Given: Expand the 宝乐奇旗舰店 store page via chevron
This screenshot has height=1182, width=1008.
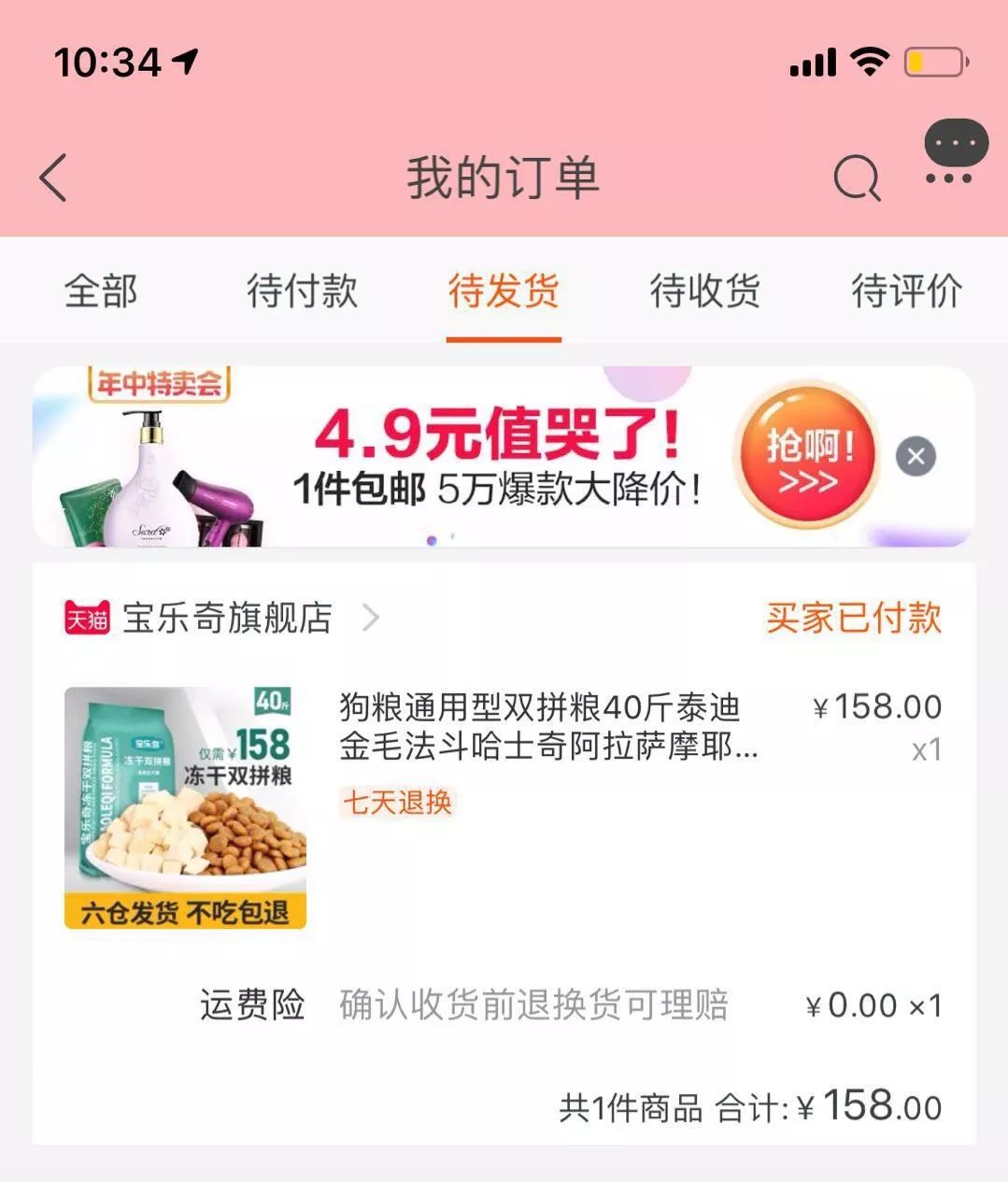Looking at the screenshot, I should (371, 618).
